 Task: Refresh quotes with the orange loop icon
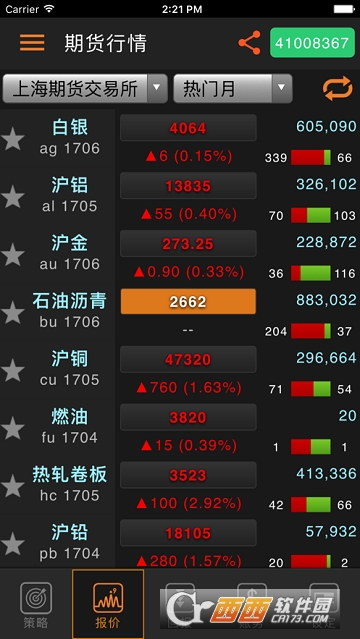coord(338,88)
